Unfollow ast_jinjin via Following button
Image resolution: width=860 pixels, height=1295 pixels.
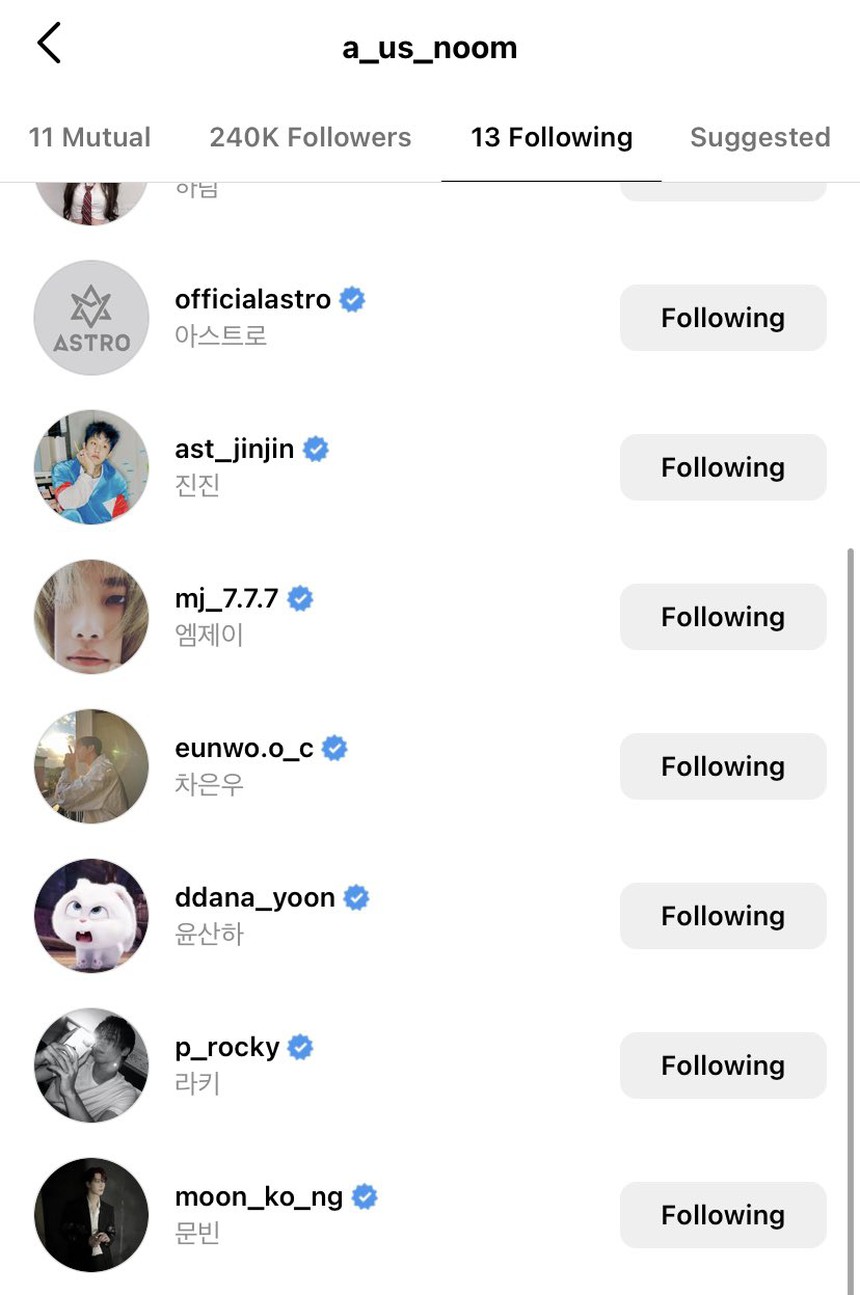click(722, 467)
